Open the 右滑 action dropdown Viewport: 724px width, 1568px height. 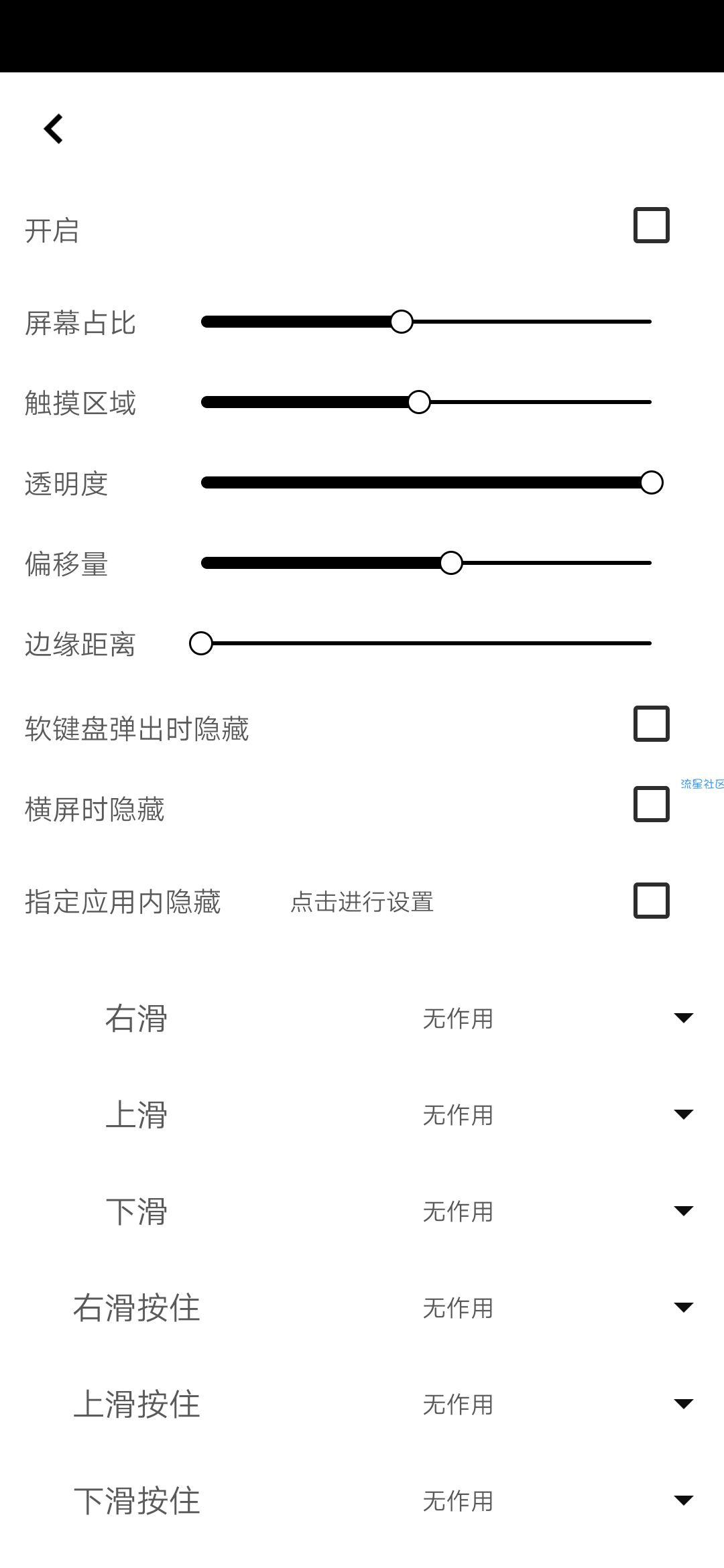pyautogui.click(x=556, y=1019)
